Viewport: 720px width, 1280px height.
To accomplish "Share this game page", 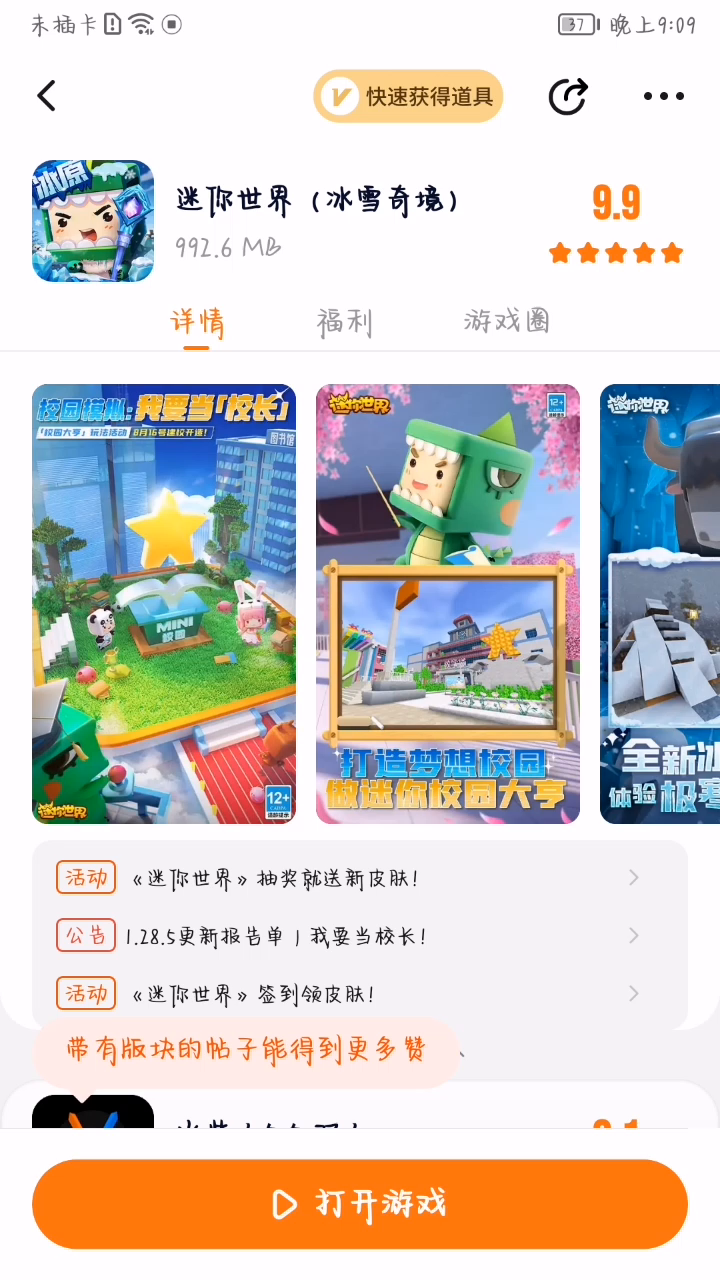I will pos(568,96).
